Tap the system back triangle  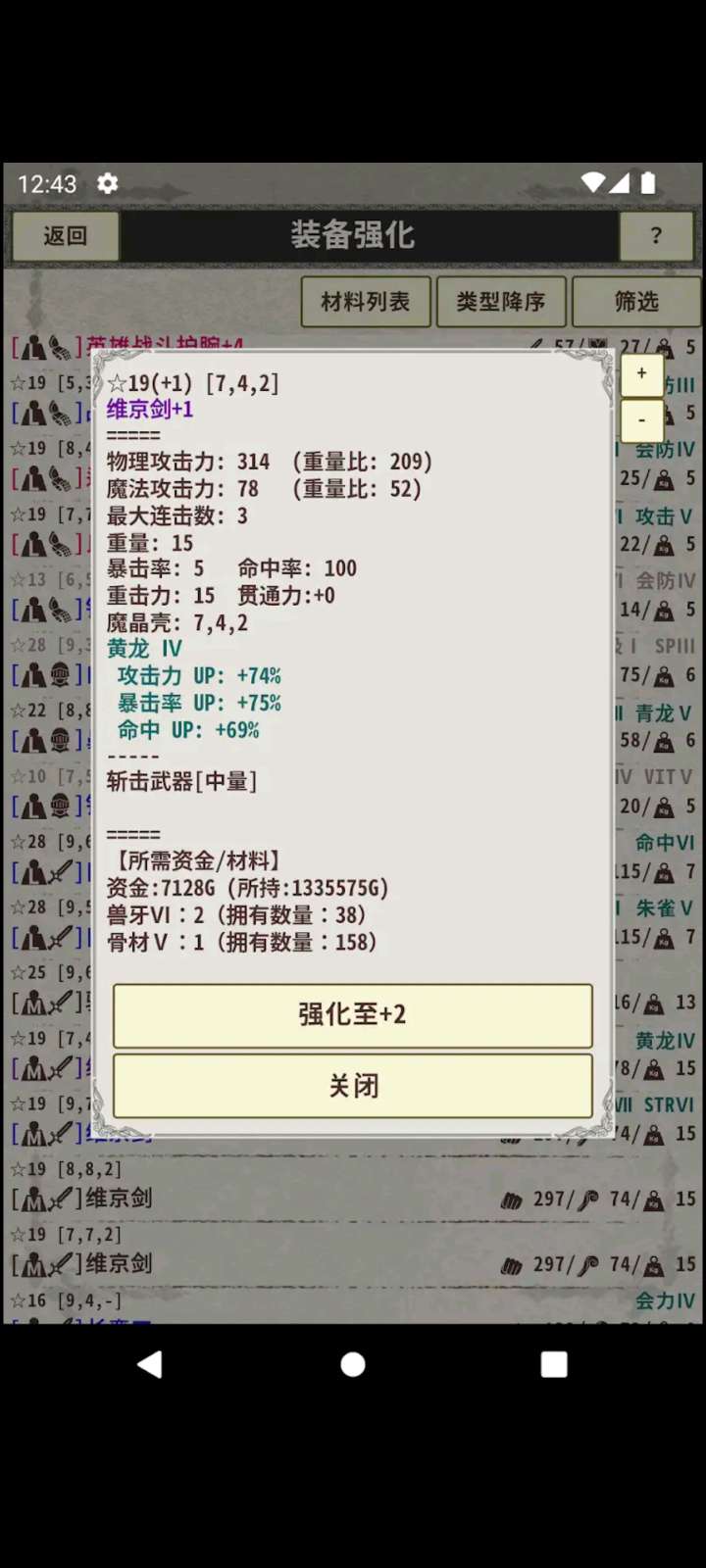click(150, 1364)
